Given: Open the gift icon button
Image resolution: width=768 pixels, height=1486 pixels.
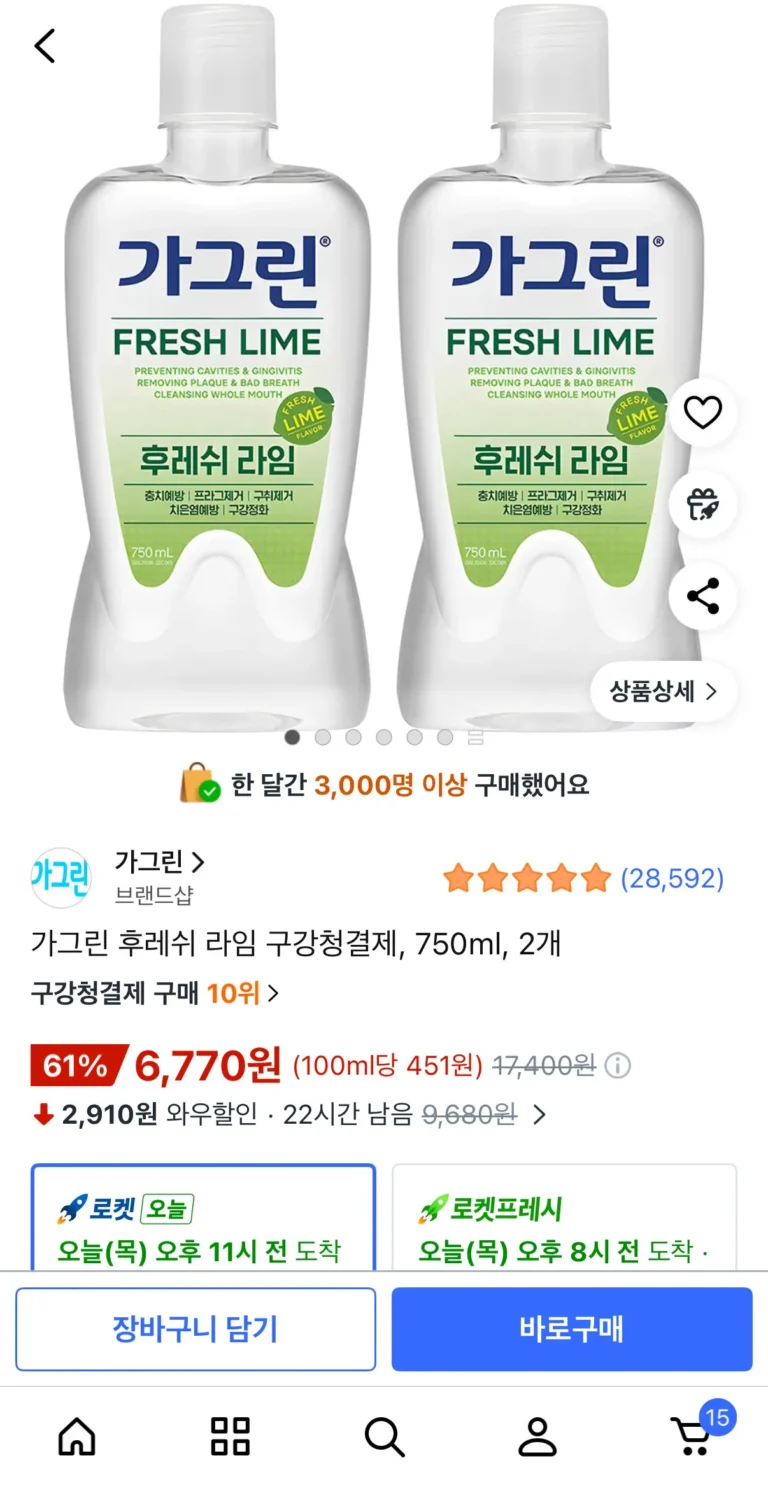Looking at the screenshot, I should [x=703, y=504].
